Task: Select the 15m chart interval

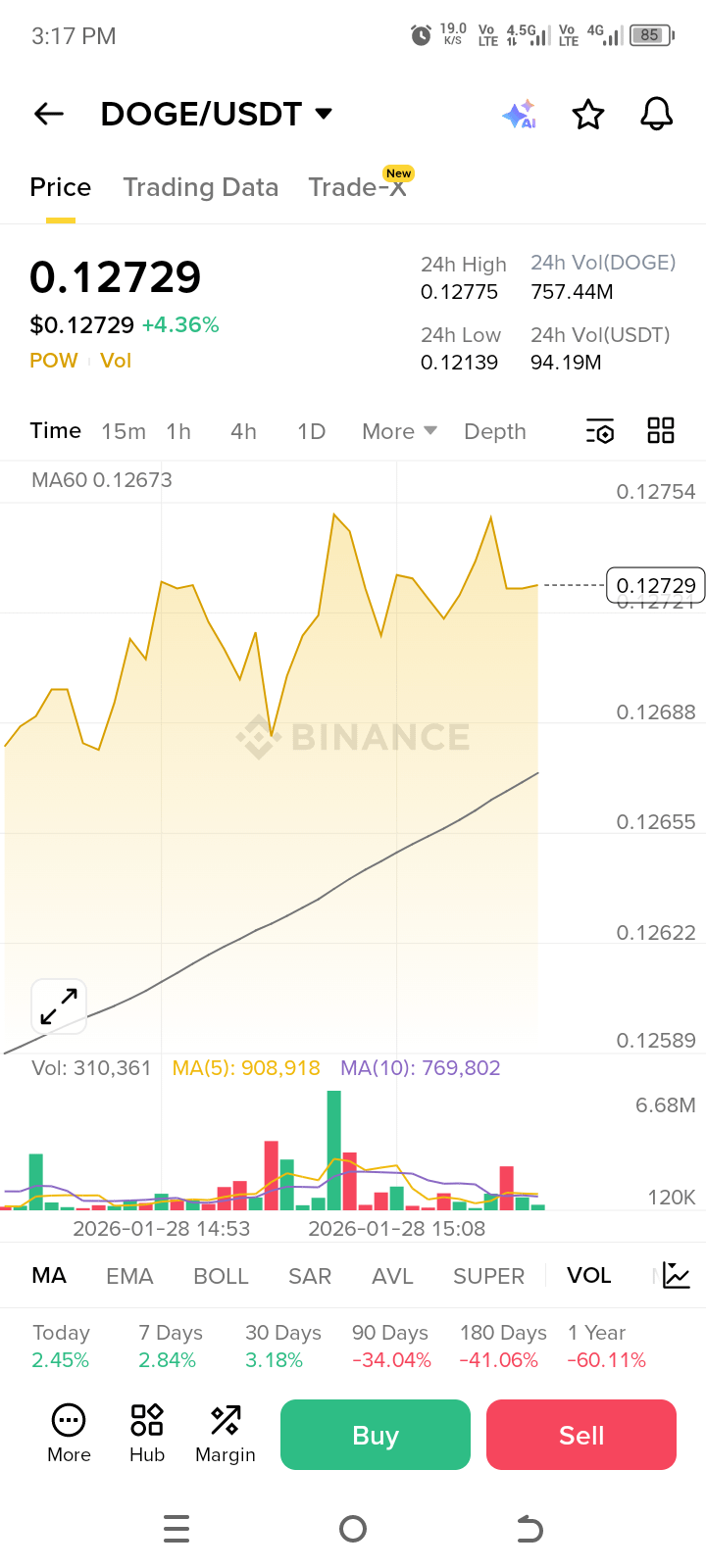Action: tap(124, 431)
